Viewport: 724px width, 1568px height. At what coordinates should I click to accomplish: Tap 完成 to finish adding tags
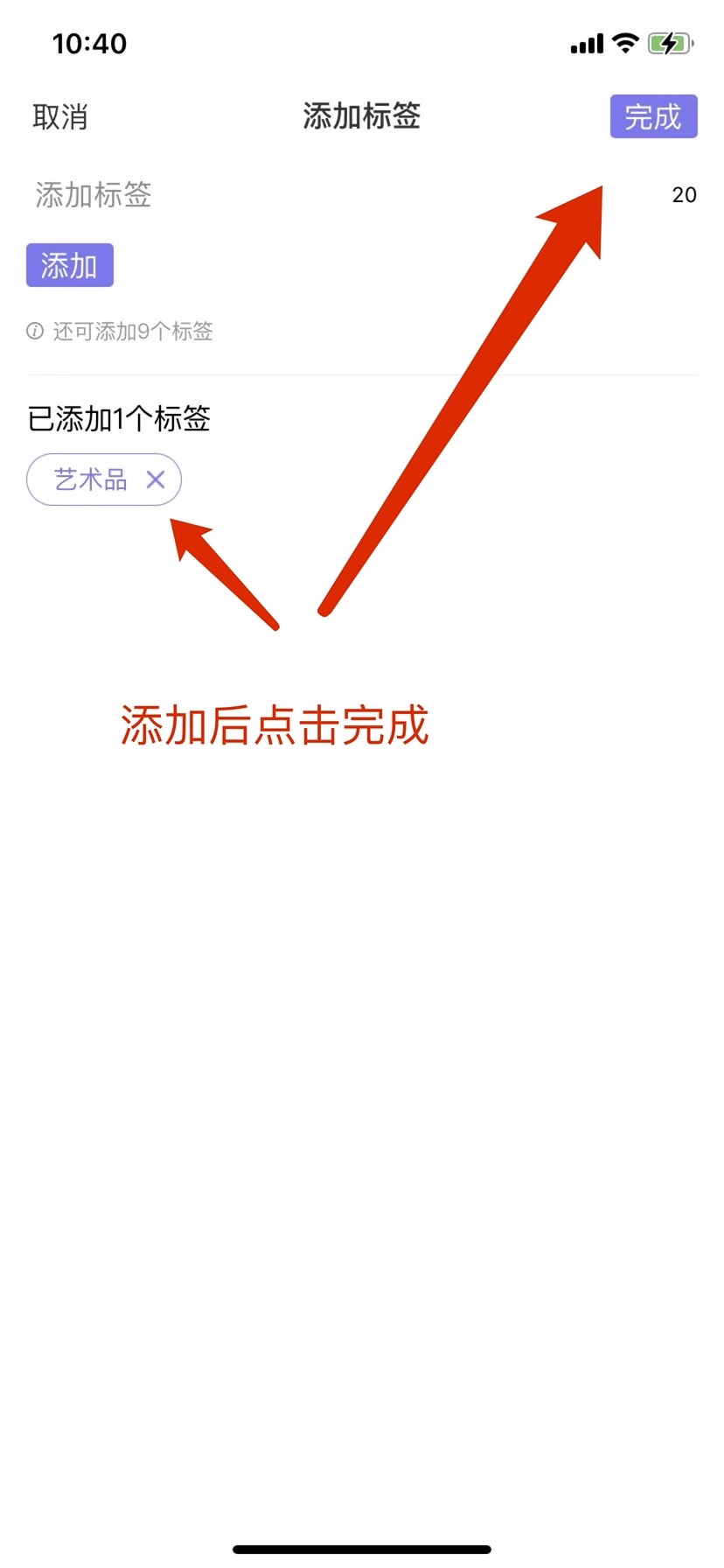point(652,116)
